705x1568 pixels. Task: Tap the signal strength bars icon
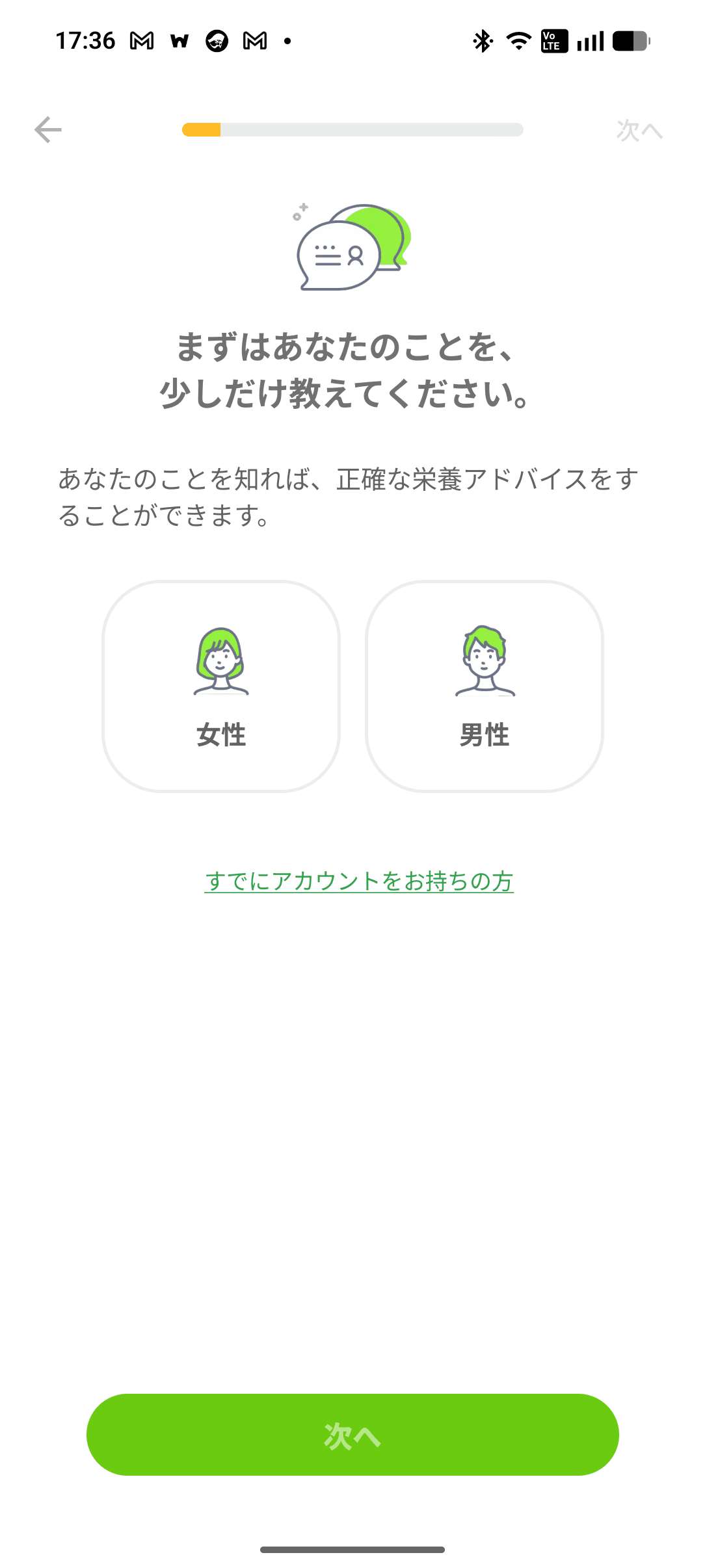click(x=590, y=41)
